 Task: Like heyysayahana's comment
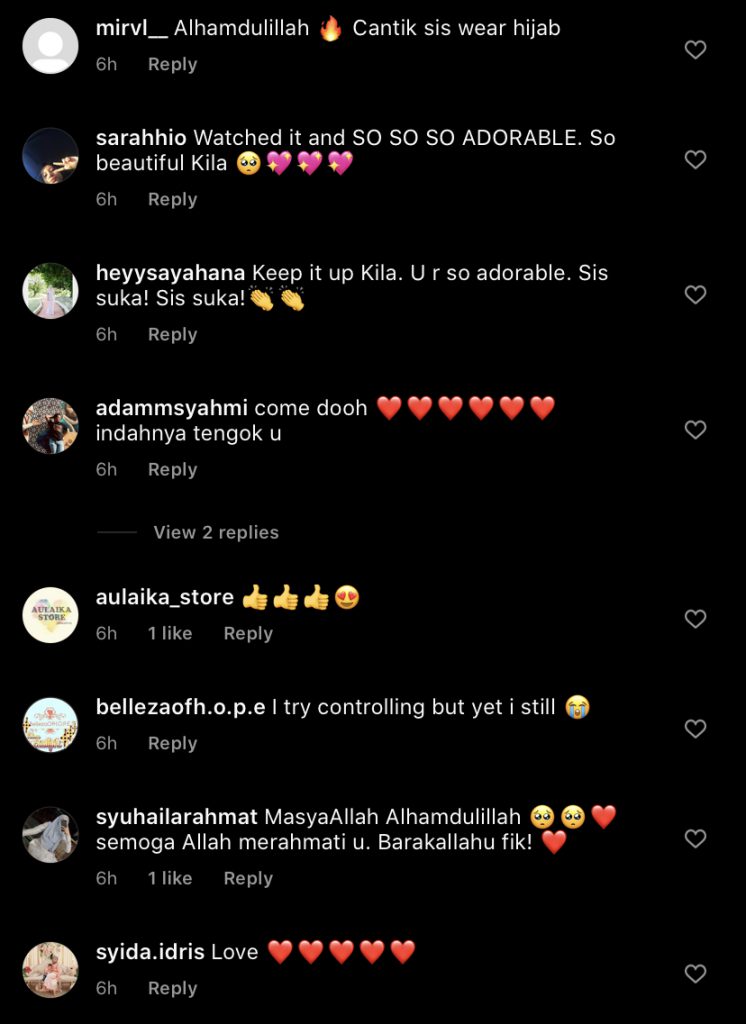695,295
